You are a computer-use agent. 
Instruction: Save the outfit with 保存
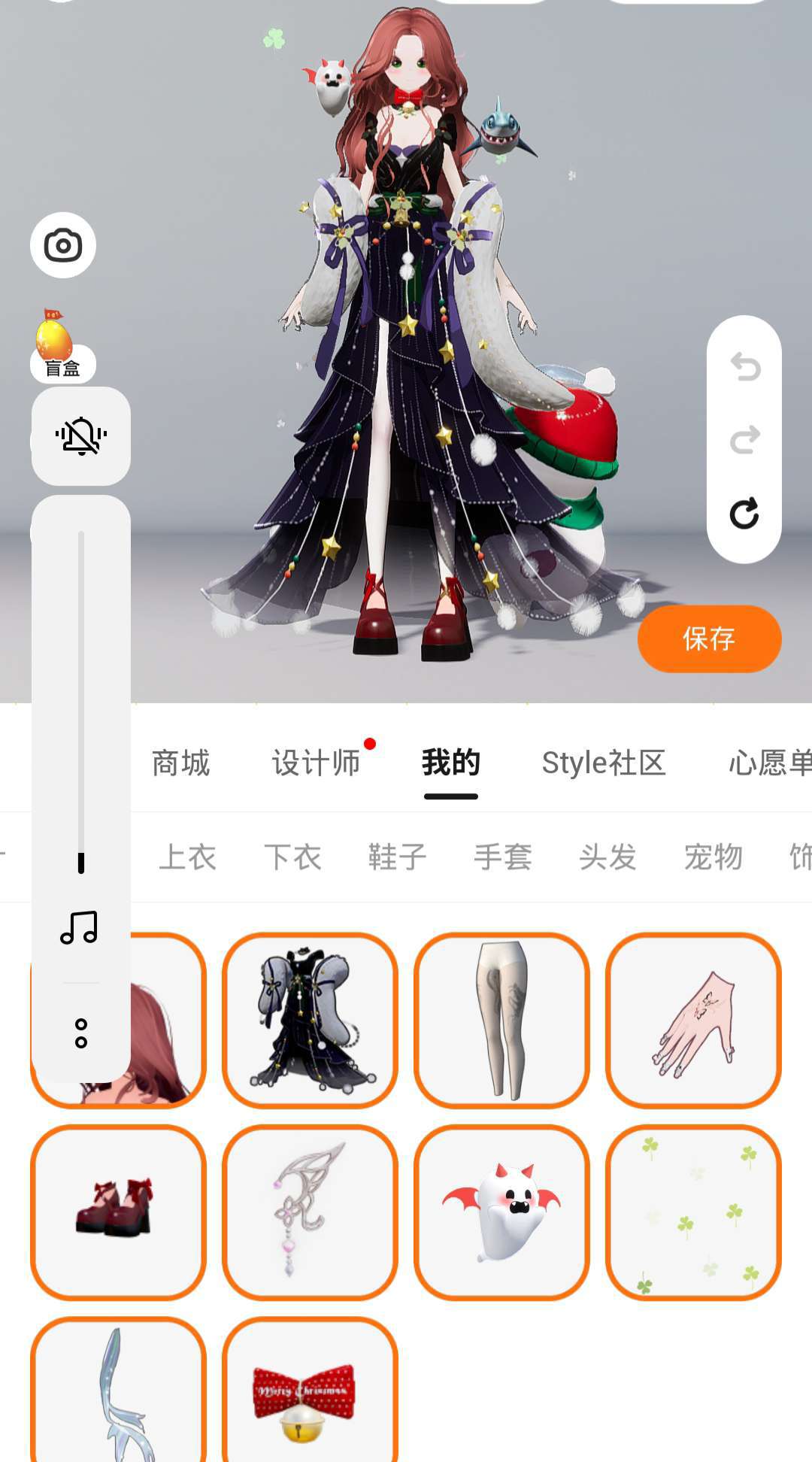tap(709, 638)
